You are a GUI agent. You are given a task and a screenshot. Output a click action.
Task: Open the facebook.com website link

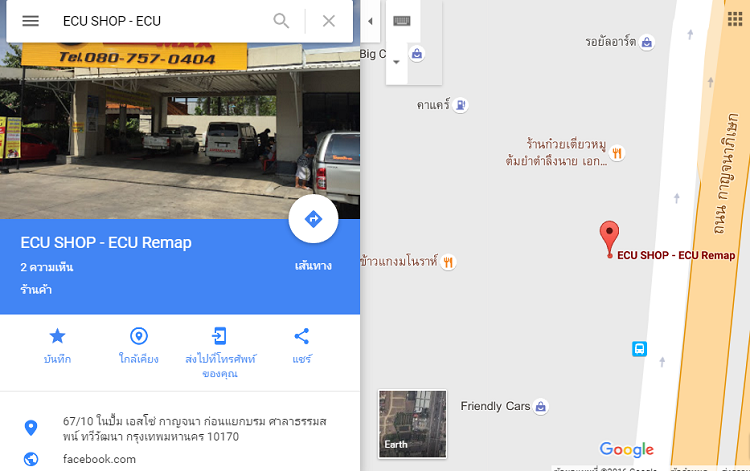tap(97, 459)
